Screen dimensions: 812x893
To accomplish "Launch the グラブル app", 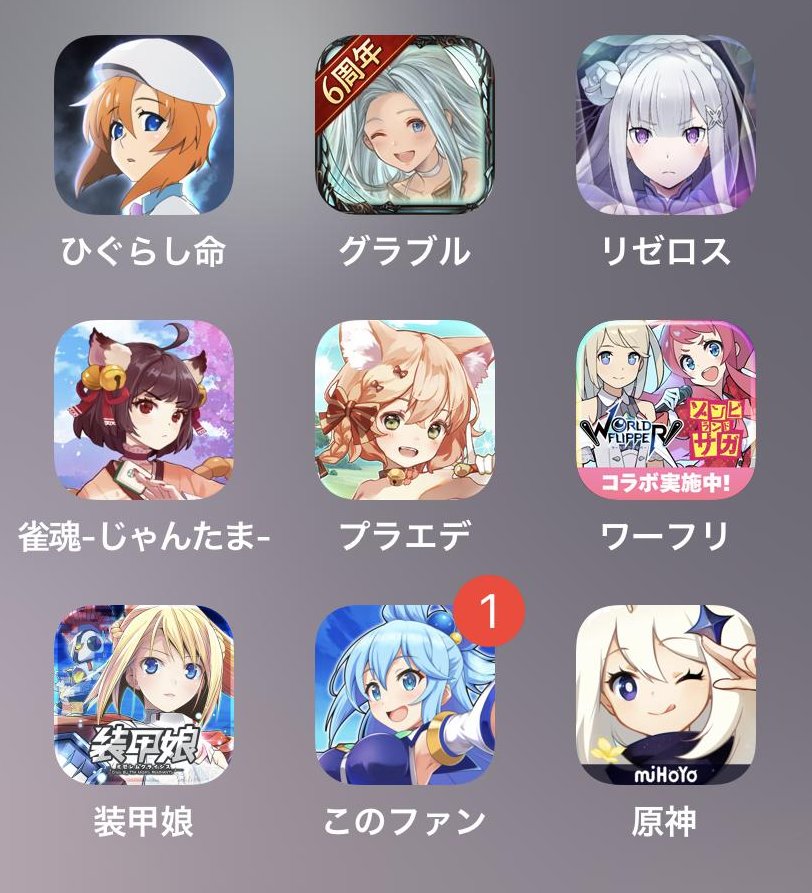I will [404, 125].
